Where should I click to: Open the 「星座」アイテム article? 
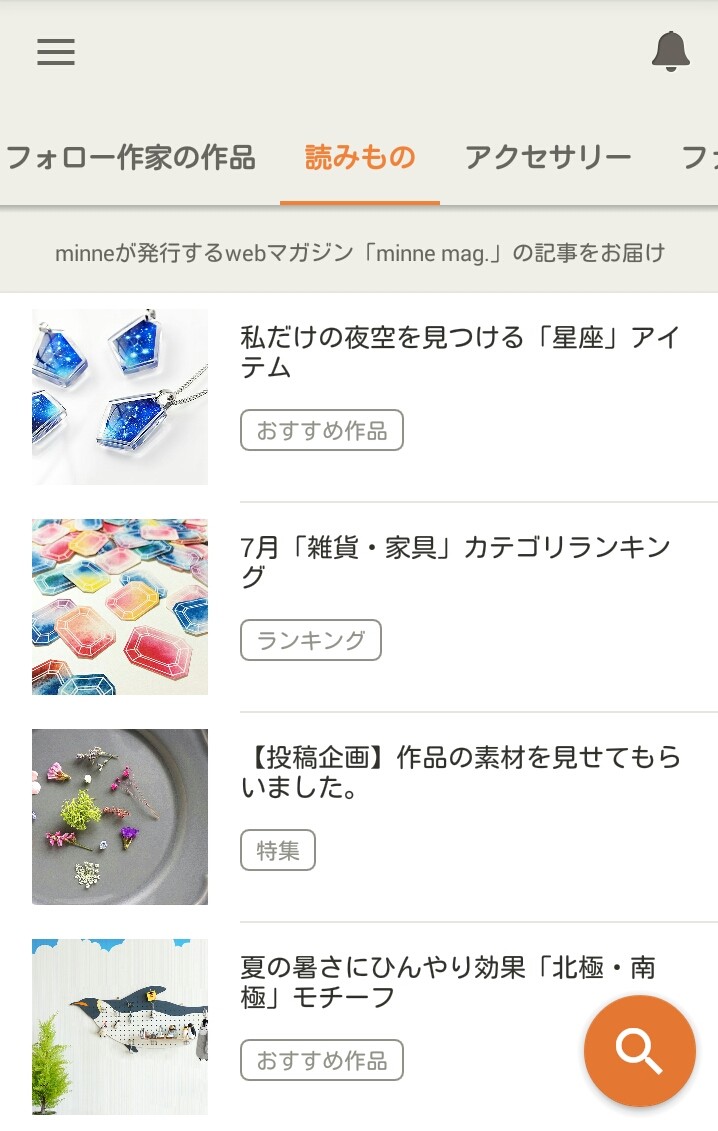click(460, 353)
